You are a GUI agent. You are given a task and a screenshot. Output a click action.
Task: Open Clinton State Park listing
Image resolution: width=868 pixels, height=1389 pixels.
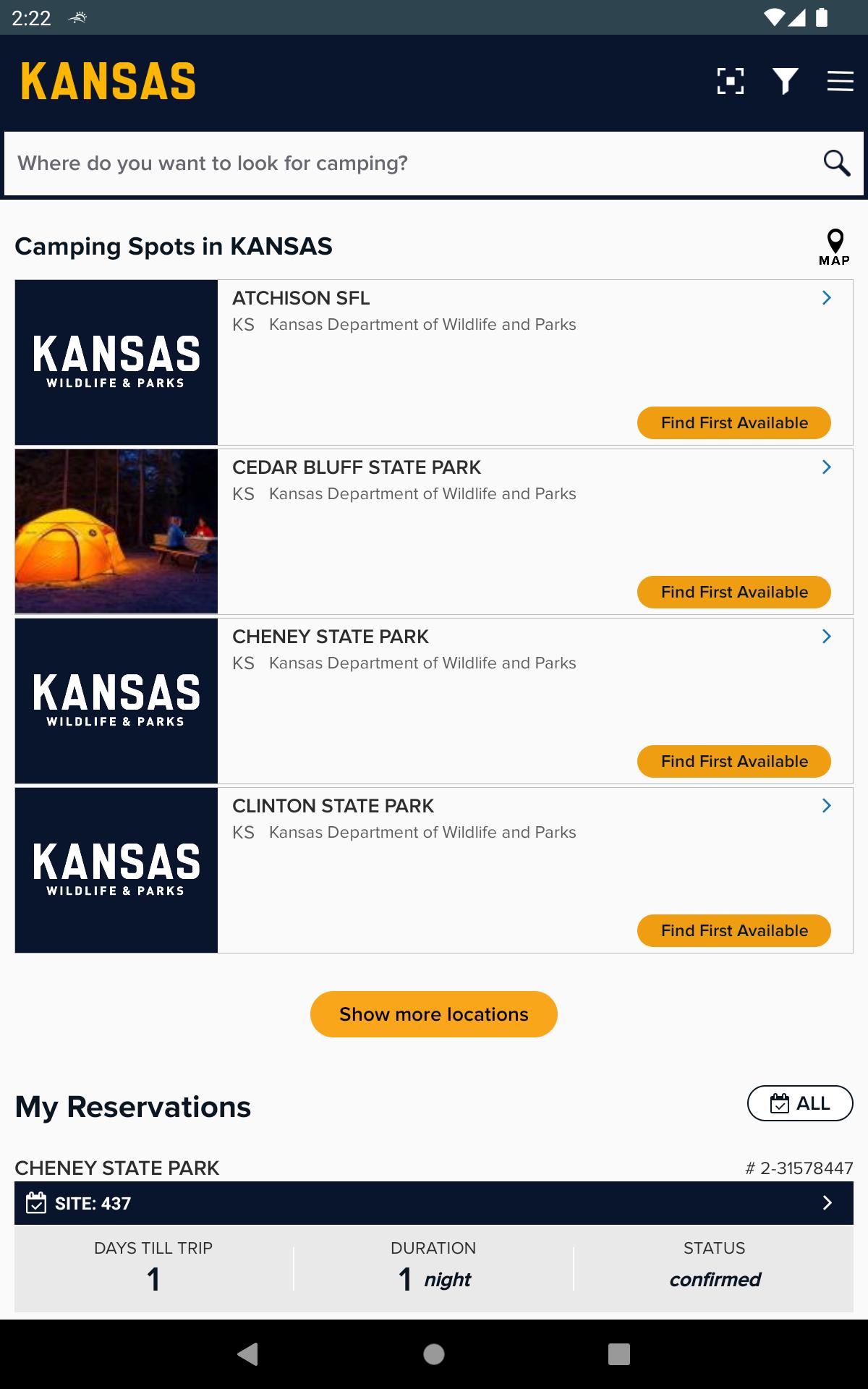coord(826,806)
